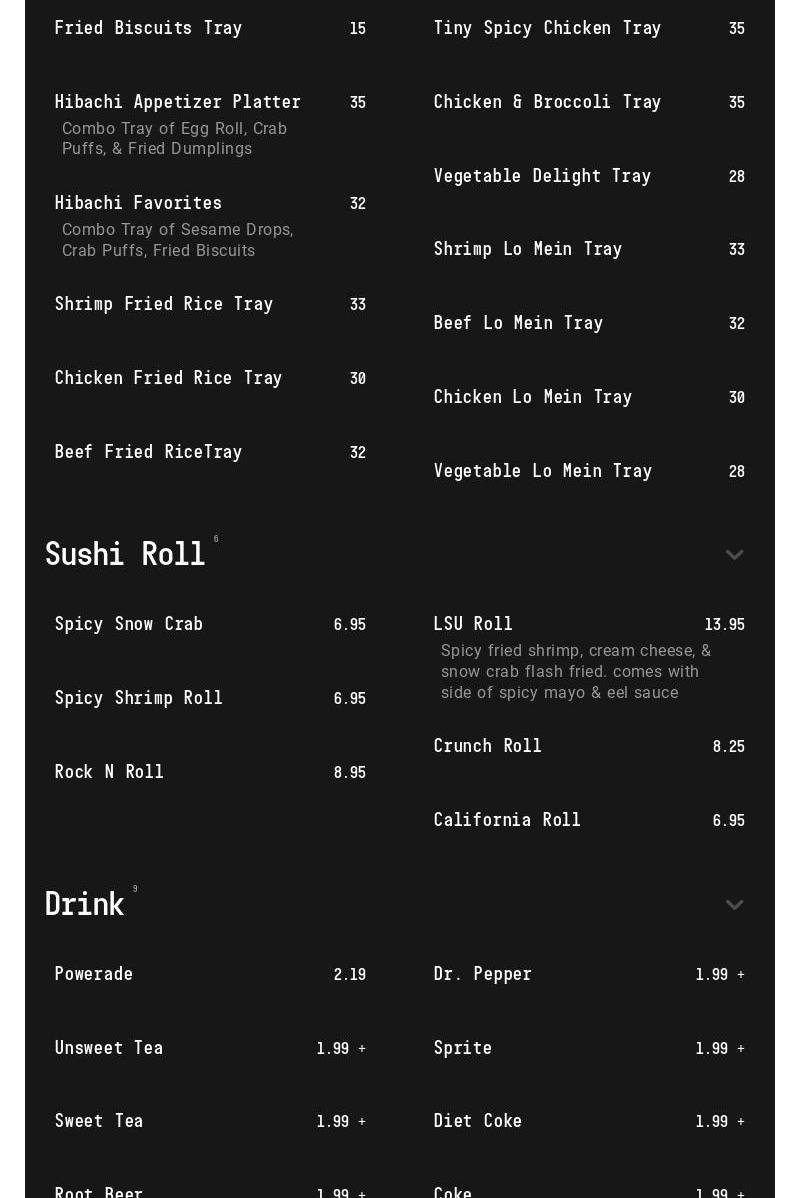Choose Dr. Pepper drink
This screenshot has width=800, height=1198.
point(483,974)
